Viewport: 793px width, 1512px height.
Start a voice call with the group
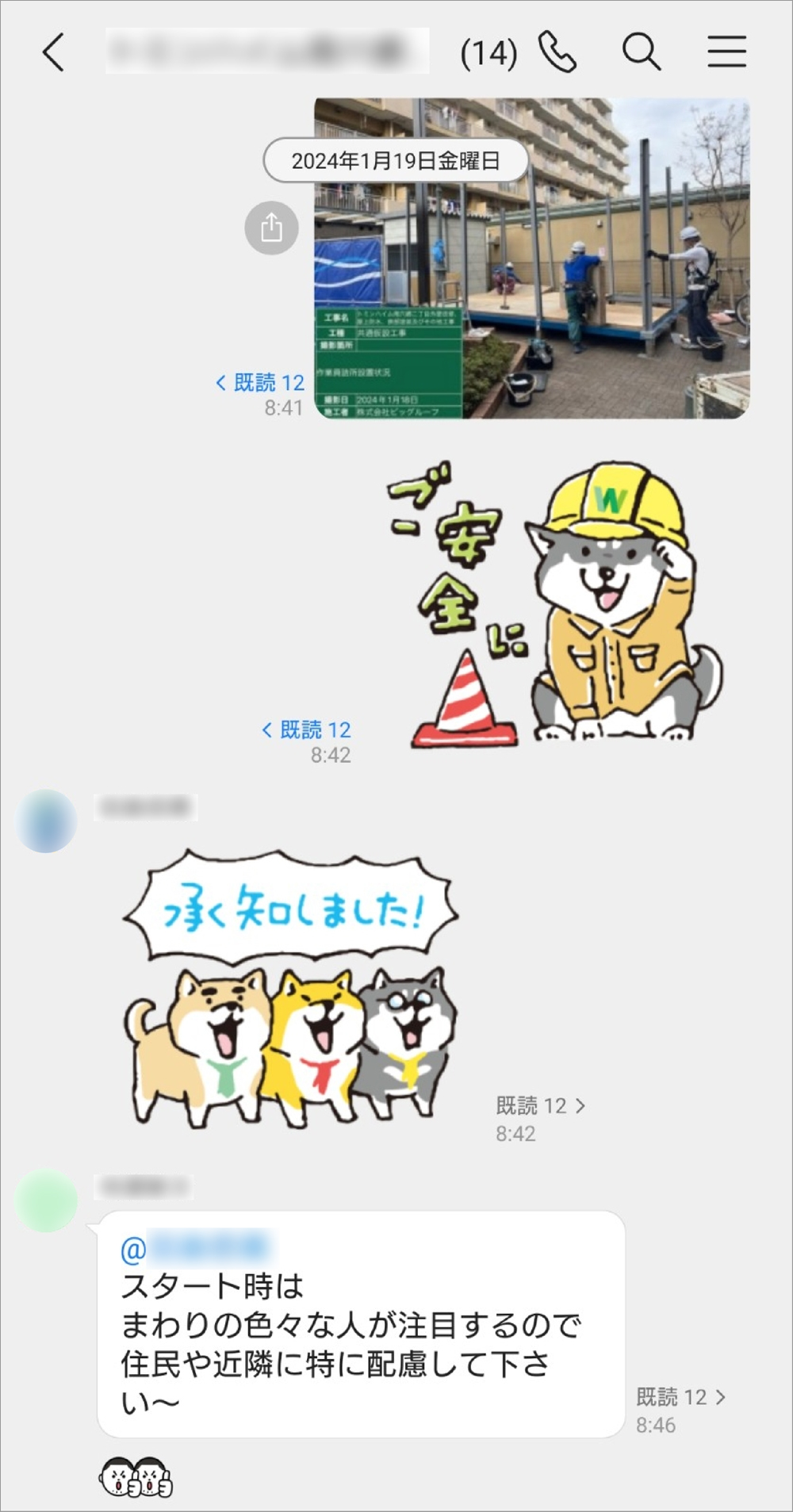pos(557,53)
